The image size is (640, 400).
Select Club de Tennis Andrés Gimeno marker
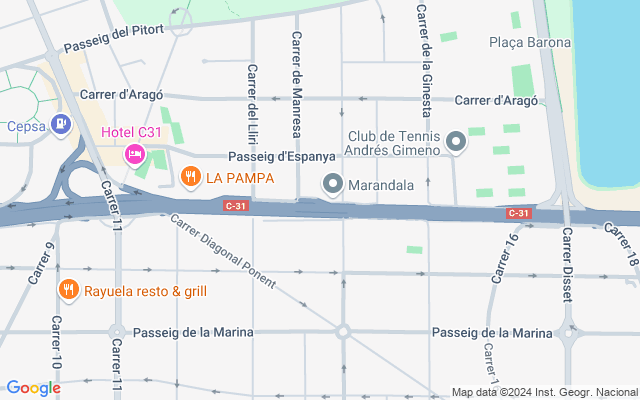[456, 142]
